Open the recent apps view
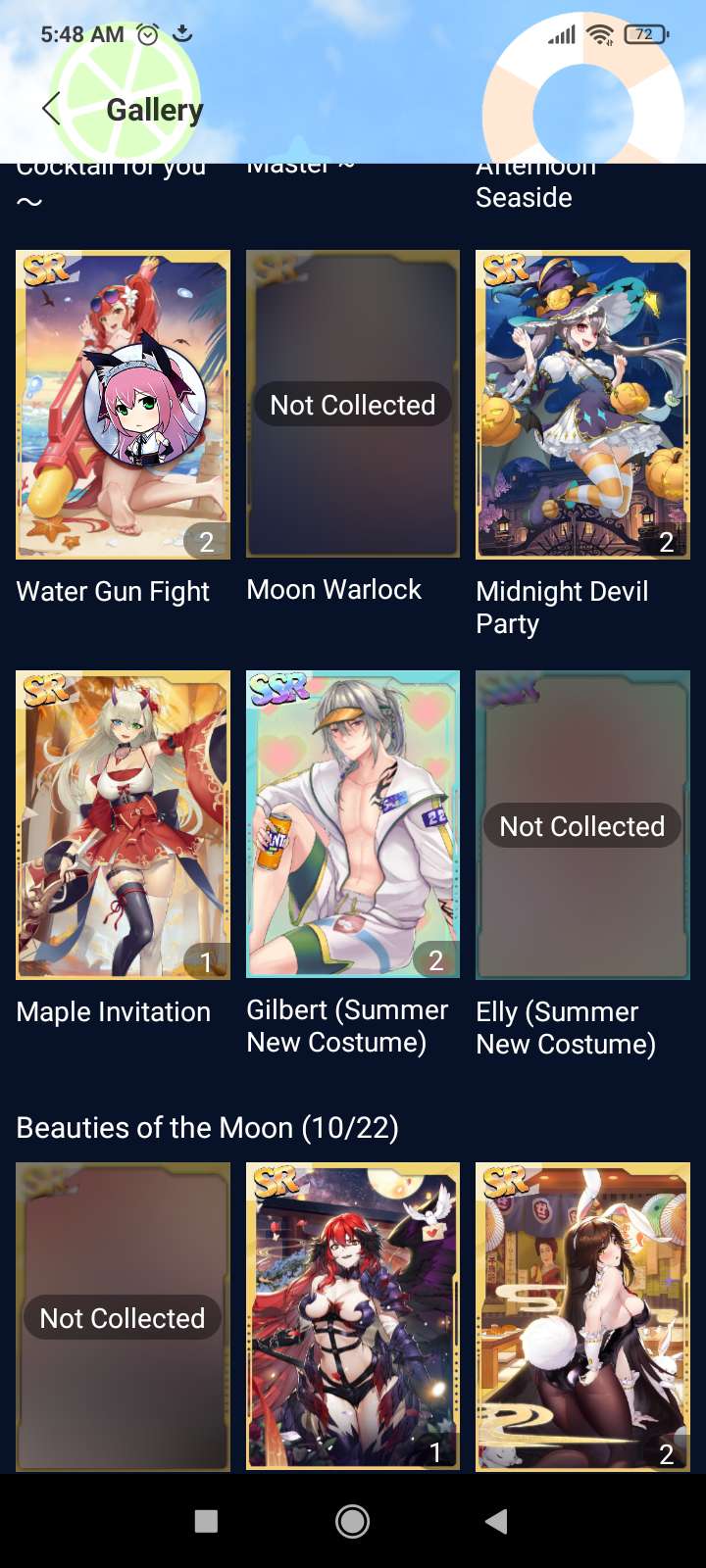 click(x=206, y=1521)
